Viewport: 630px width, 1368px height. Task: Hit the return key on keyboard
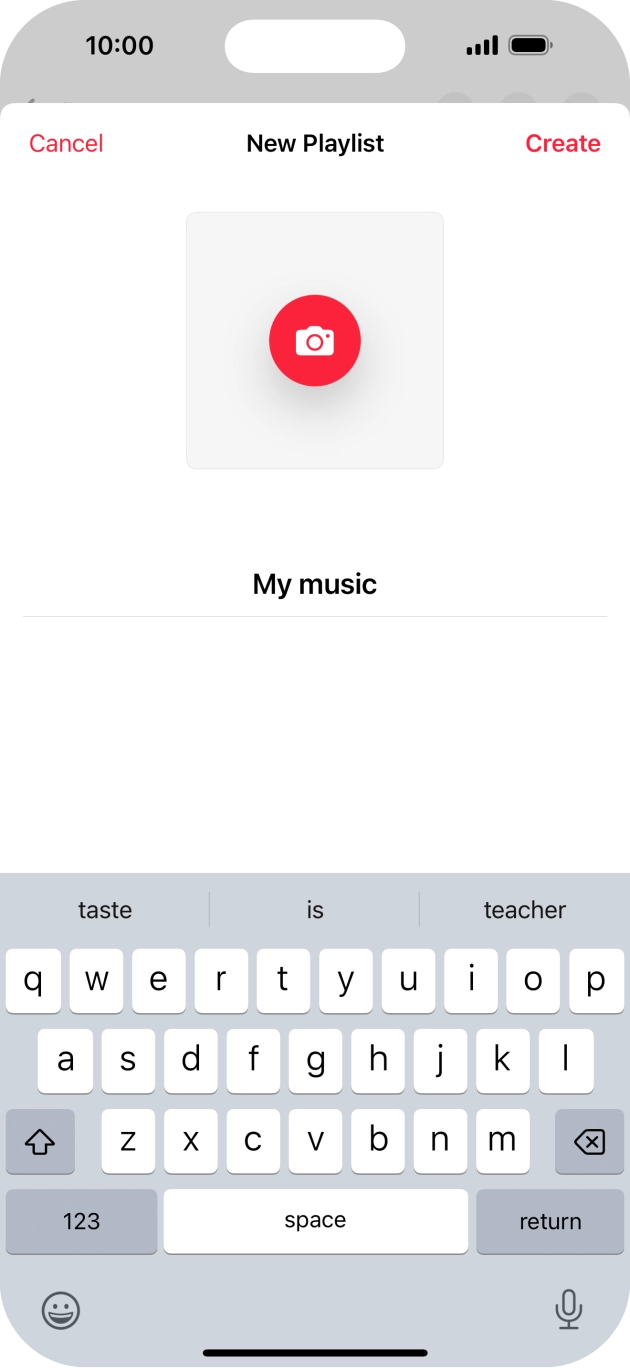tap(550, 1221)
